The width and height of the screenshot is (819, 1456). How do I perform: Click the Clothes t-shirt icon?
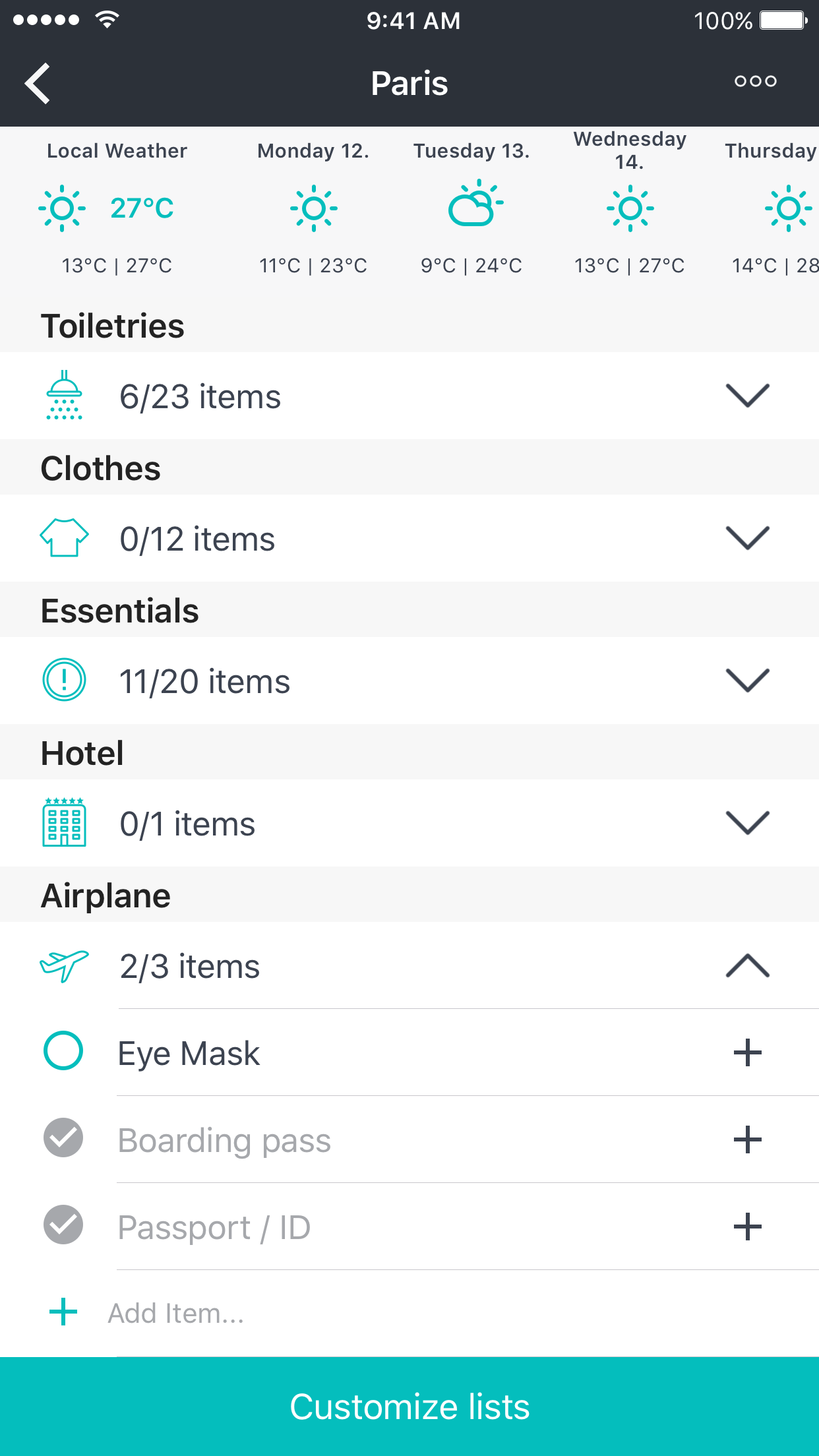(63, 537)
